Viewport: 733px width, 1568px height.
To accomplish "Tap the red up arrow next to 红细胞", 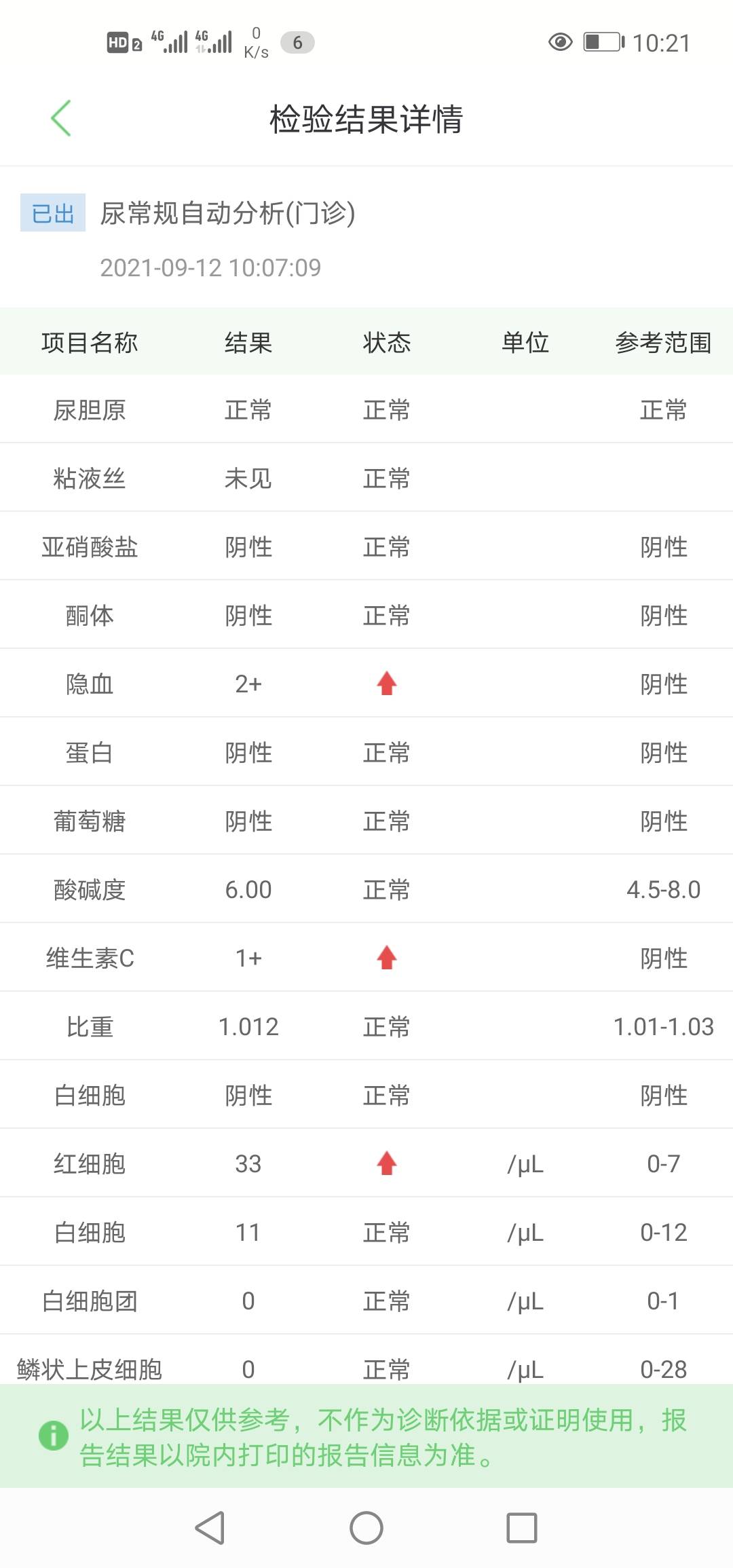I will click(386, 1162).
